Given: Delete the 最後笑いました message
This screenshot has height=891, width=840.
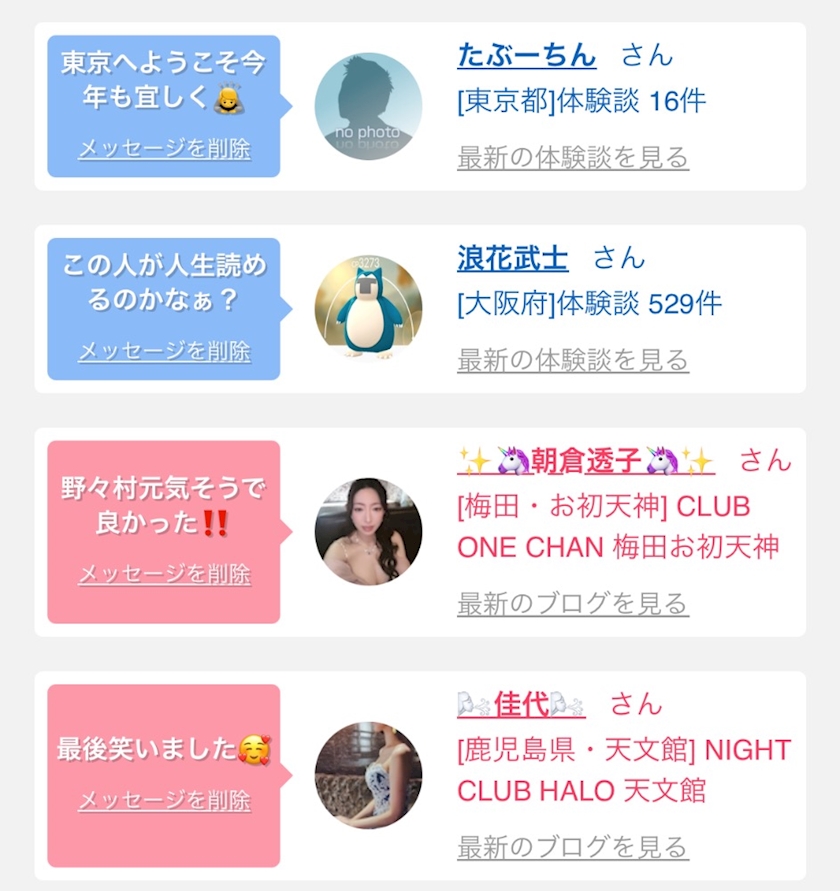Looking at the screenshot, I should click(164, 801).
